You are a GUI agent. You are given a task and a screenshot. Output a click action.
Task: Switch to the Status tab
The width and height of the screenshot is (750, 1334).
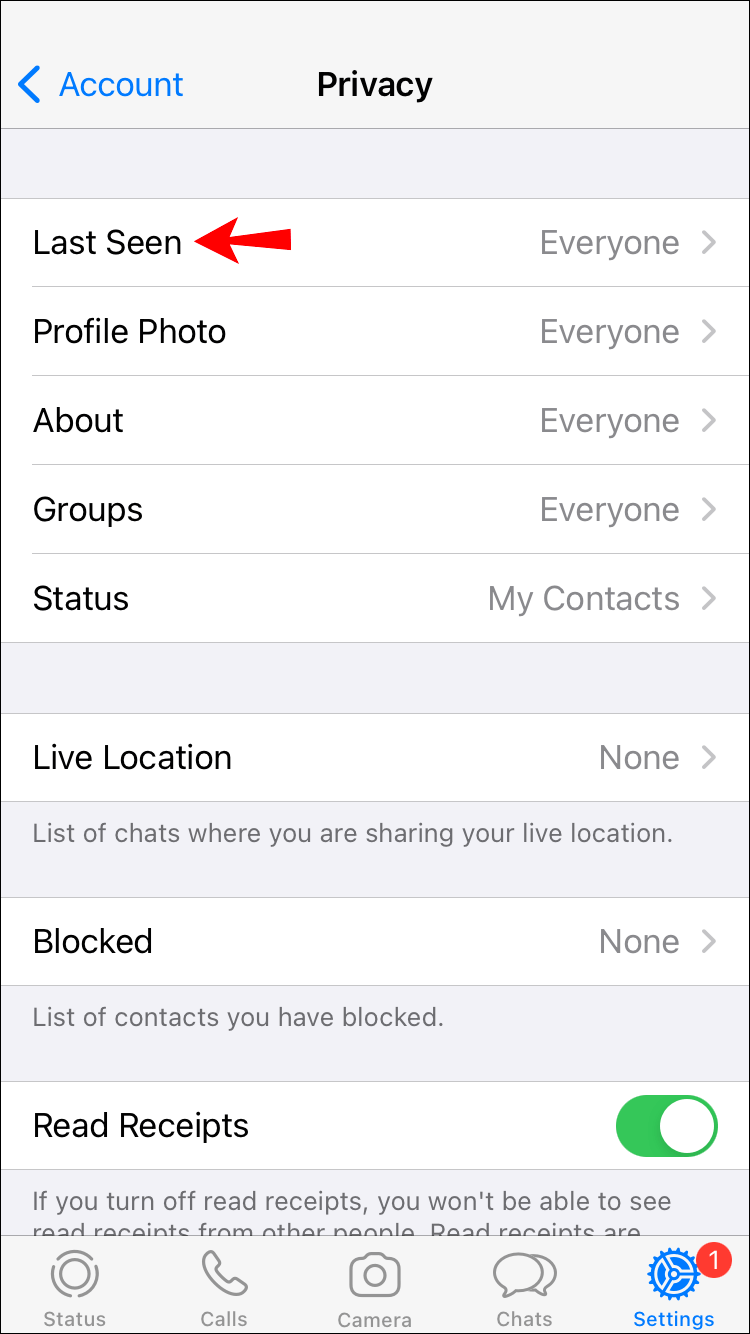[75, 1288]
